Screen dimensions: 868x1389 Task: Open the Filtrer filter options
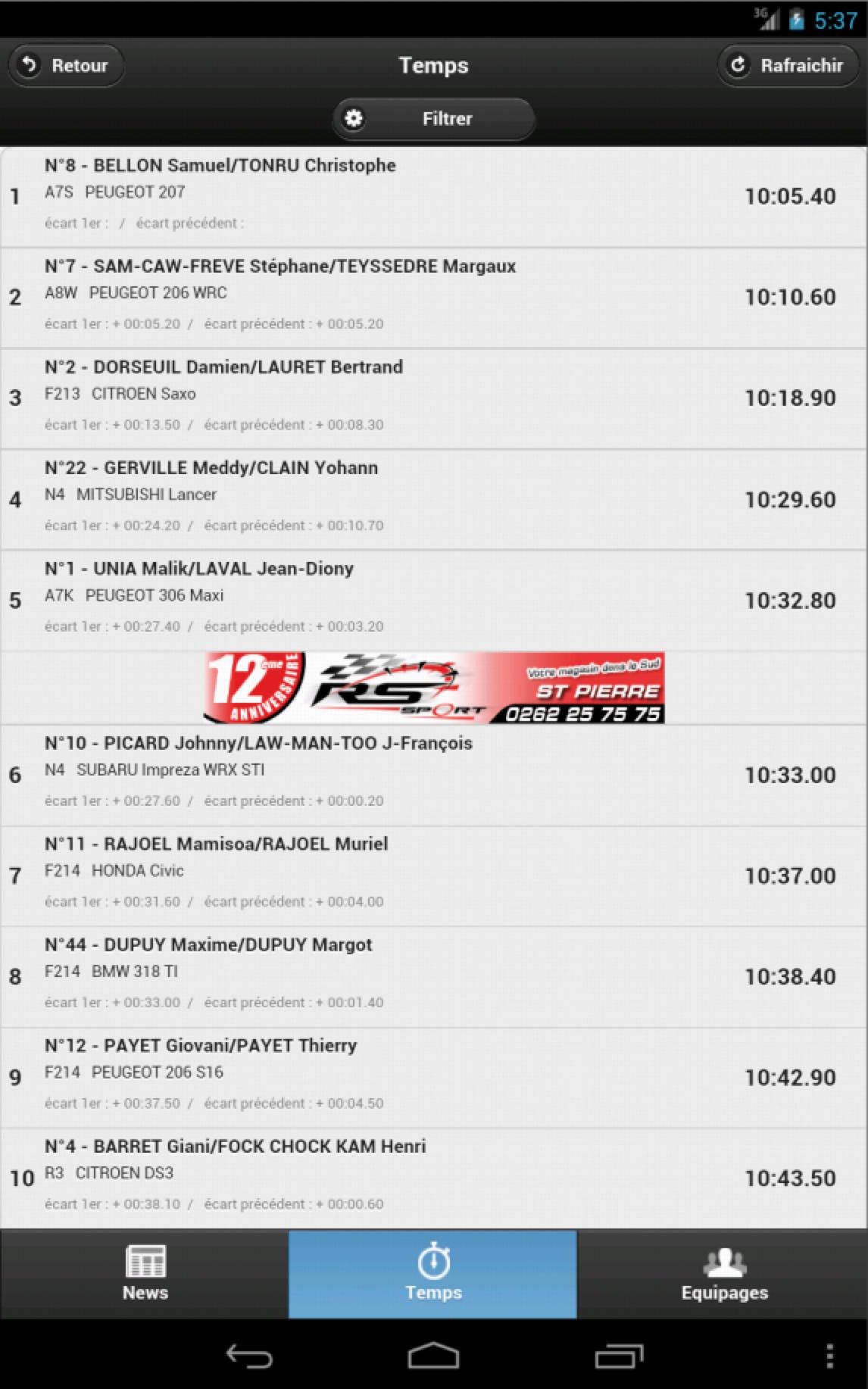pyautogui.click(x=433, y=119)
